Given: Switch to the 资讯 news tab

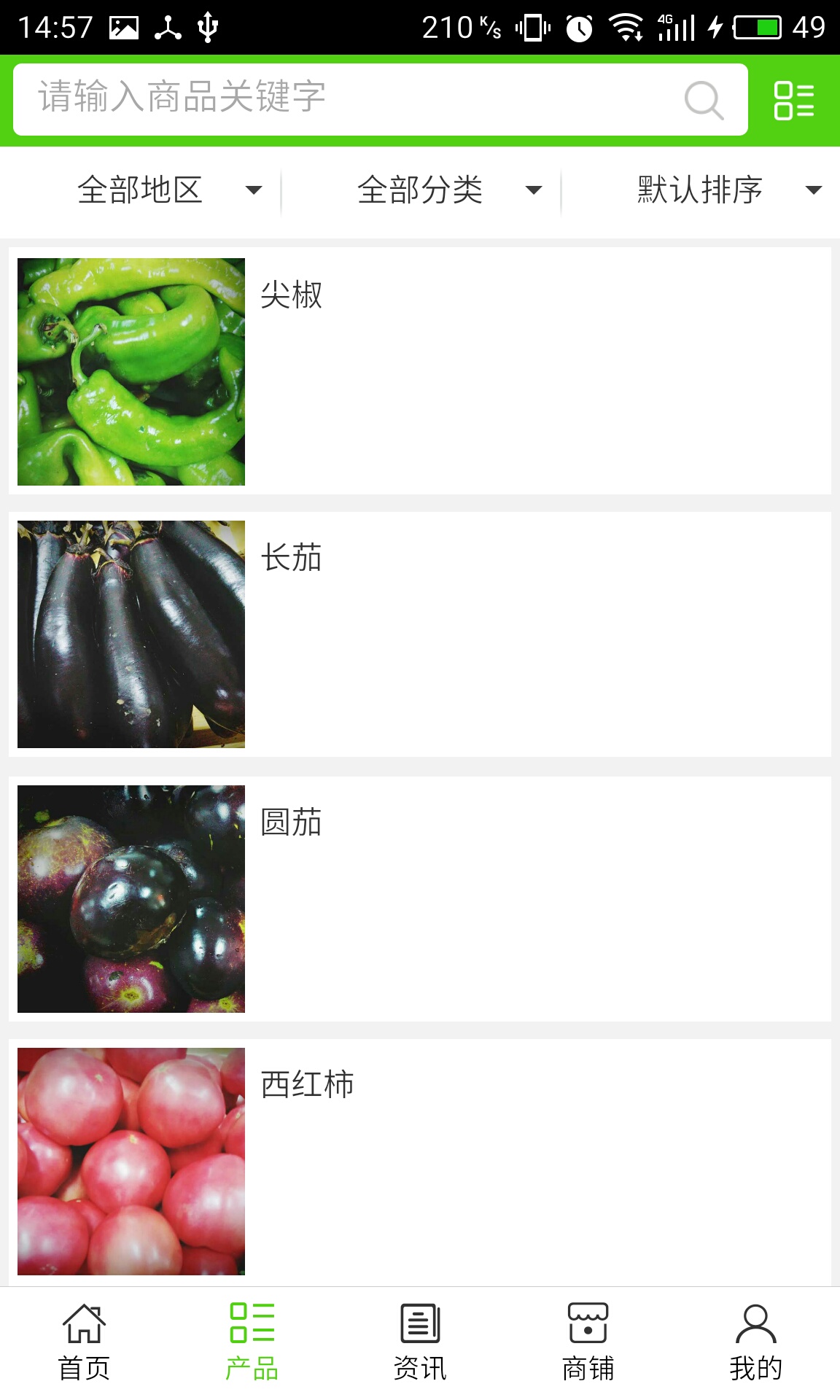Looking at the screenshot, I should click(x=420, y=1342).
